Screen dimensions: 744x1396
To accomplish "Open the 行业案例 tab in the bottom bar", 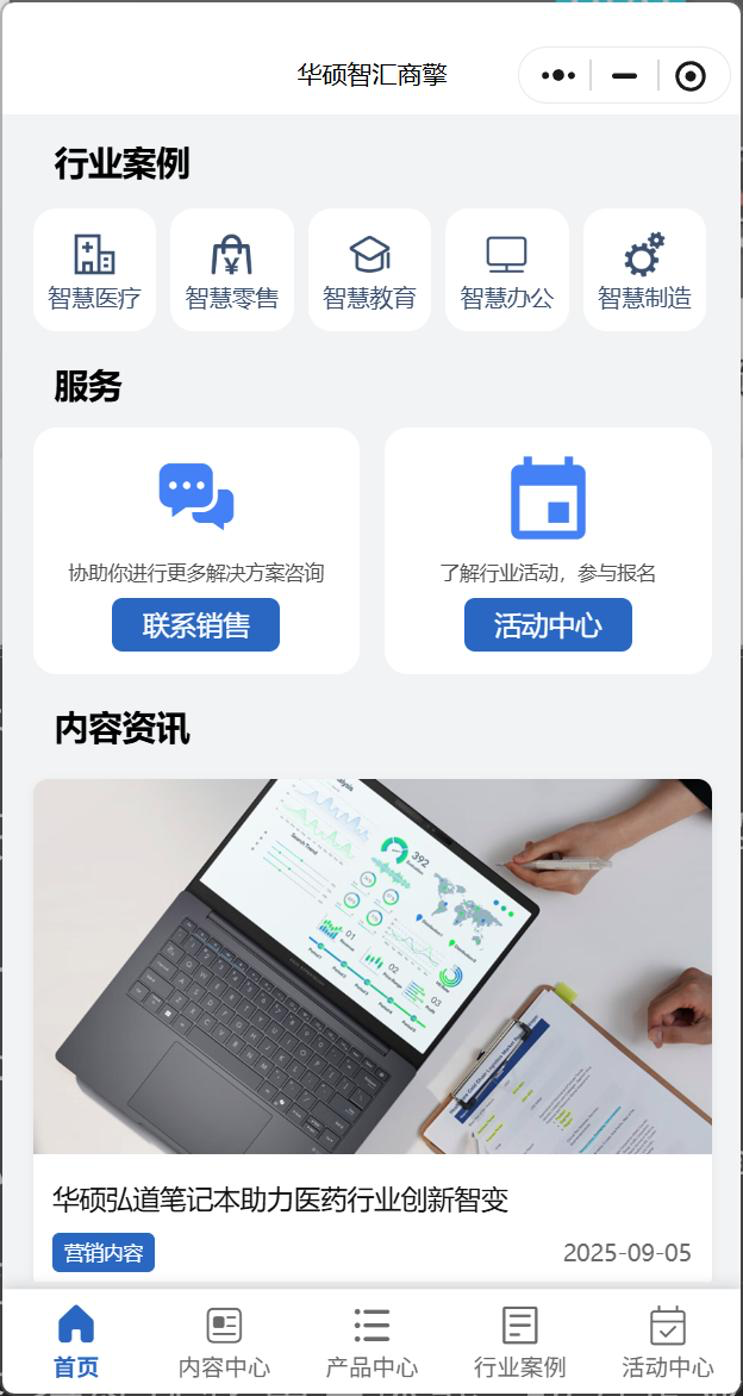I will click(x=520, y=1342).
